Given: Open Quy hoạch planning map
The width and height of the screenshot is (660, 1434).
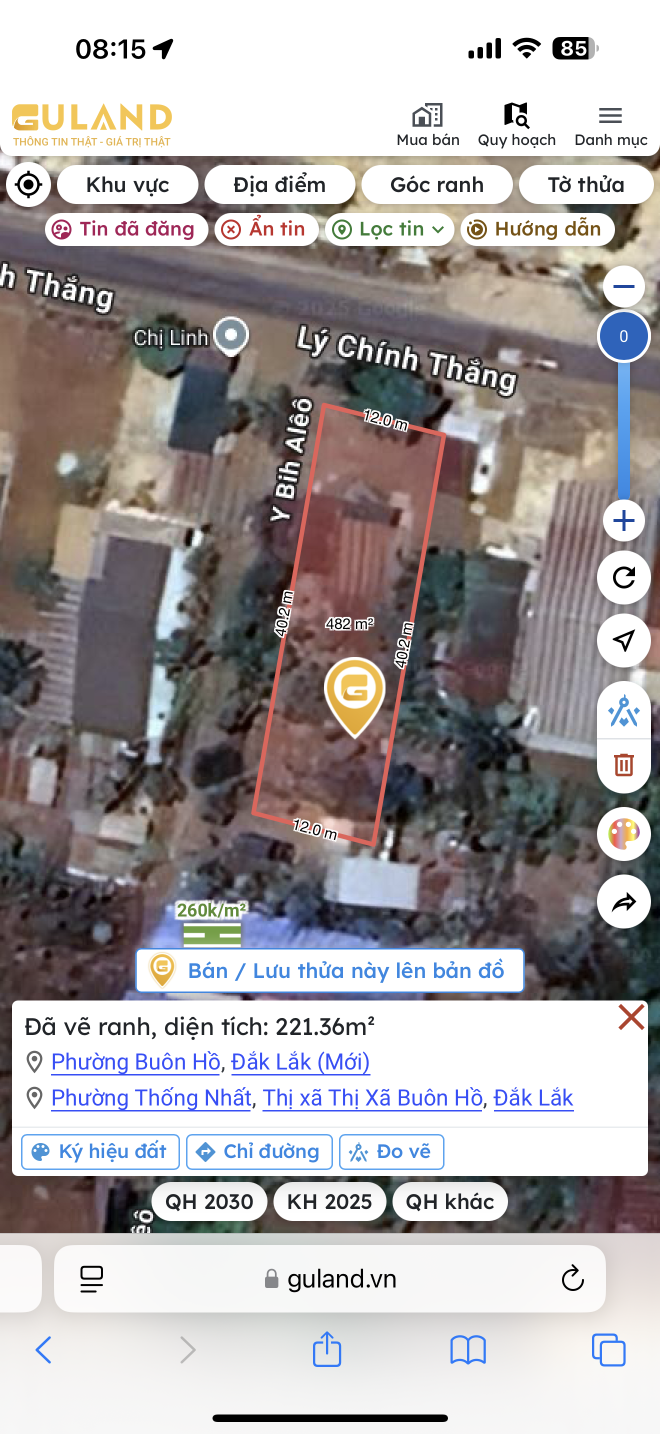Looking at the screenshot, I should click(x=516, y=126).
